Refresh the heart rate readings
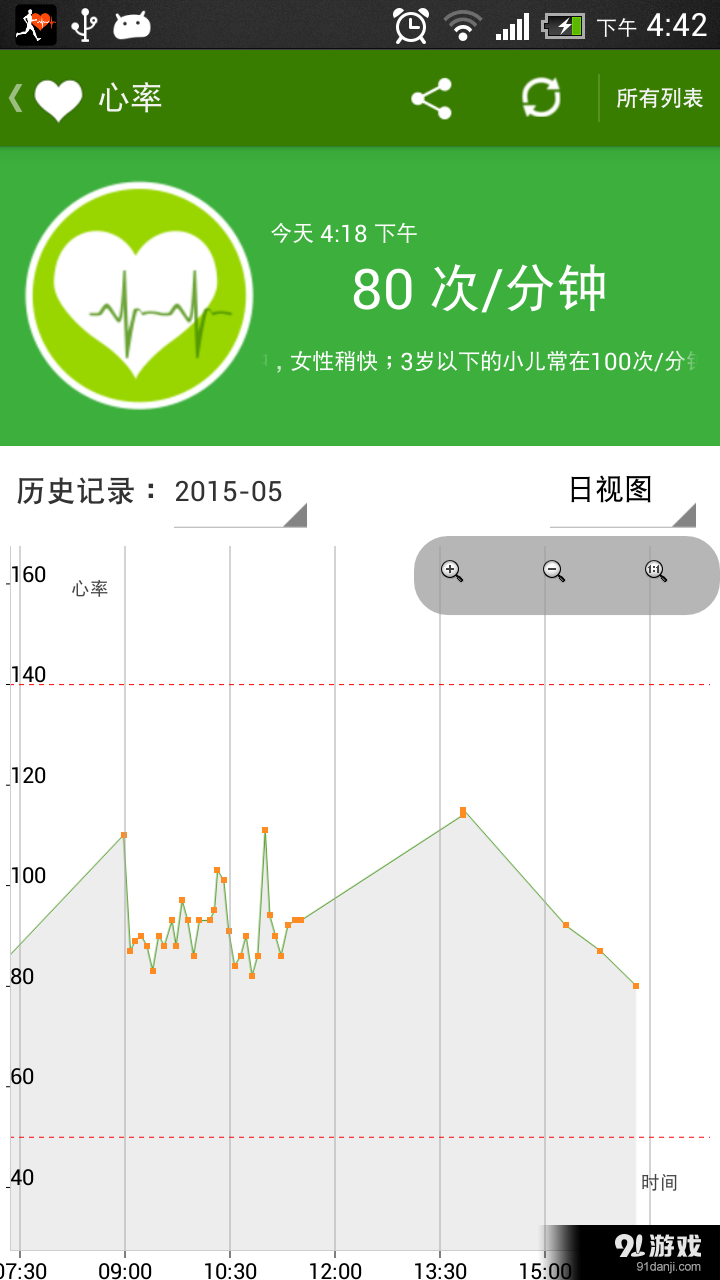This screenshot has width=720, height=1280. point(541,97)
